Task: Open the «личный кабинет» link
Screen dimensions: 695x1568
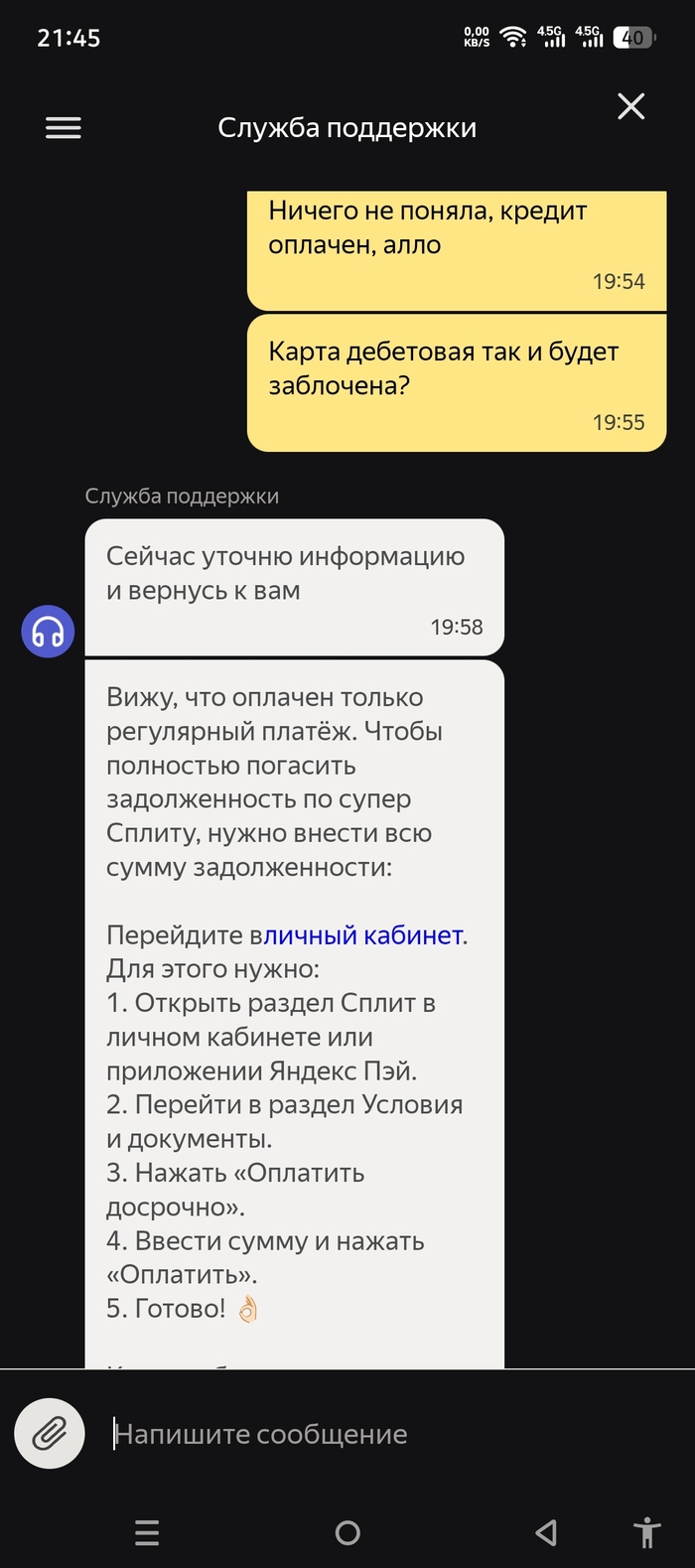Action: pos(363,935)
